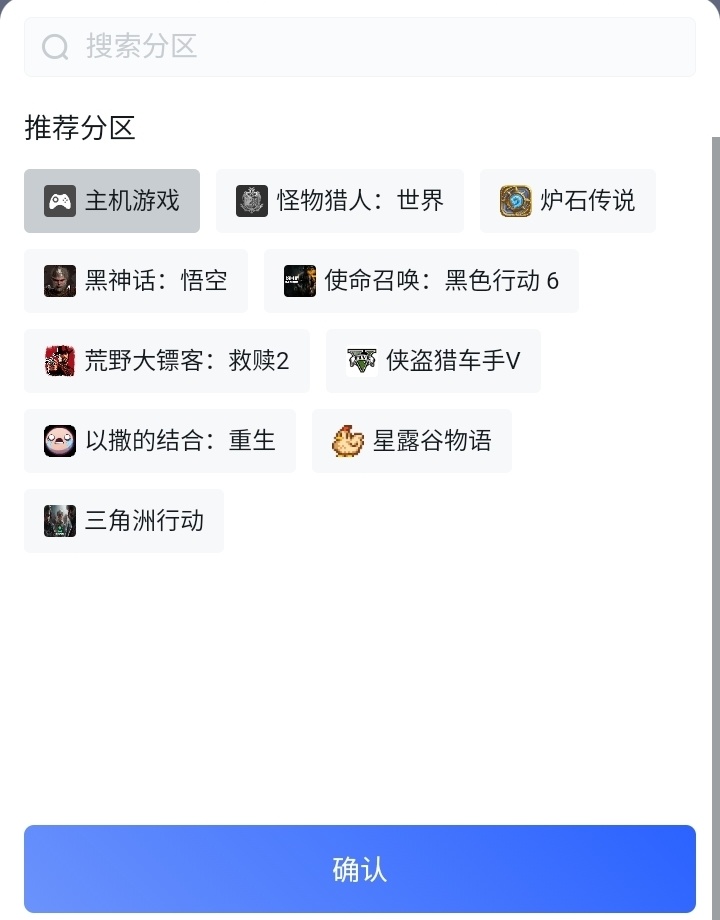The height and width of the screenshot is (920, 720).
Task: Select the 炉石传说 chip
Action: pyautogui.click(x=568, y=201)
